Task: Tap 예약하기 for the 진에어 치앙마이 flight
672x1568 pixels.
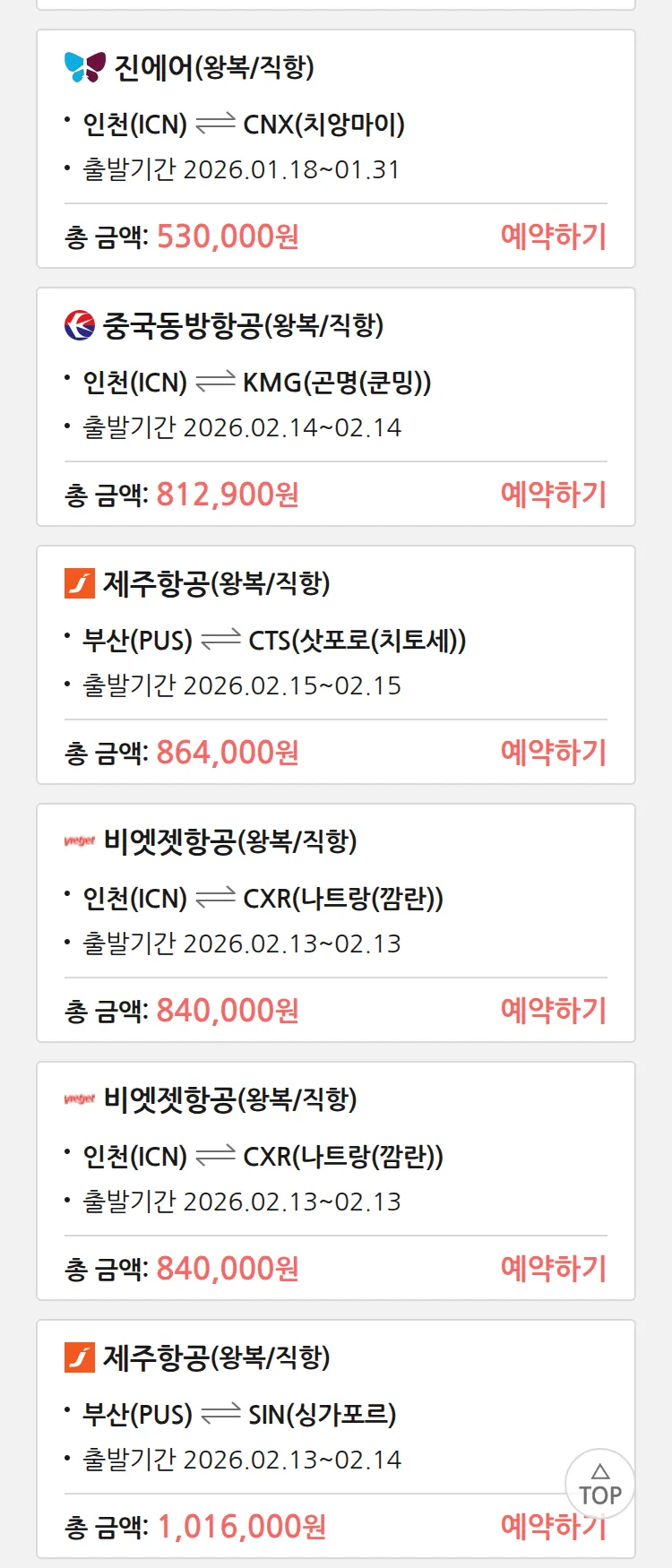Action: [553, 237]
